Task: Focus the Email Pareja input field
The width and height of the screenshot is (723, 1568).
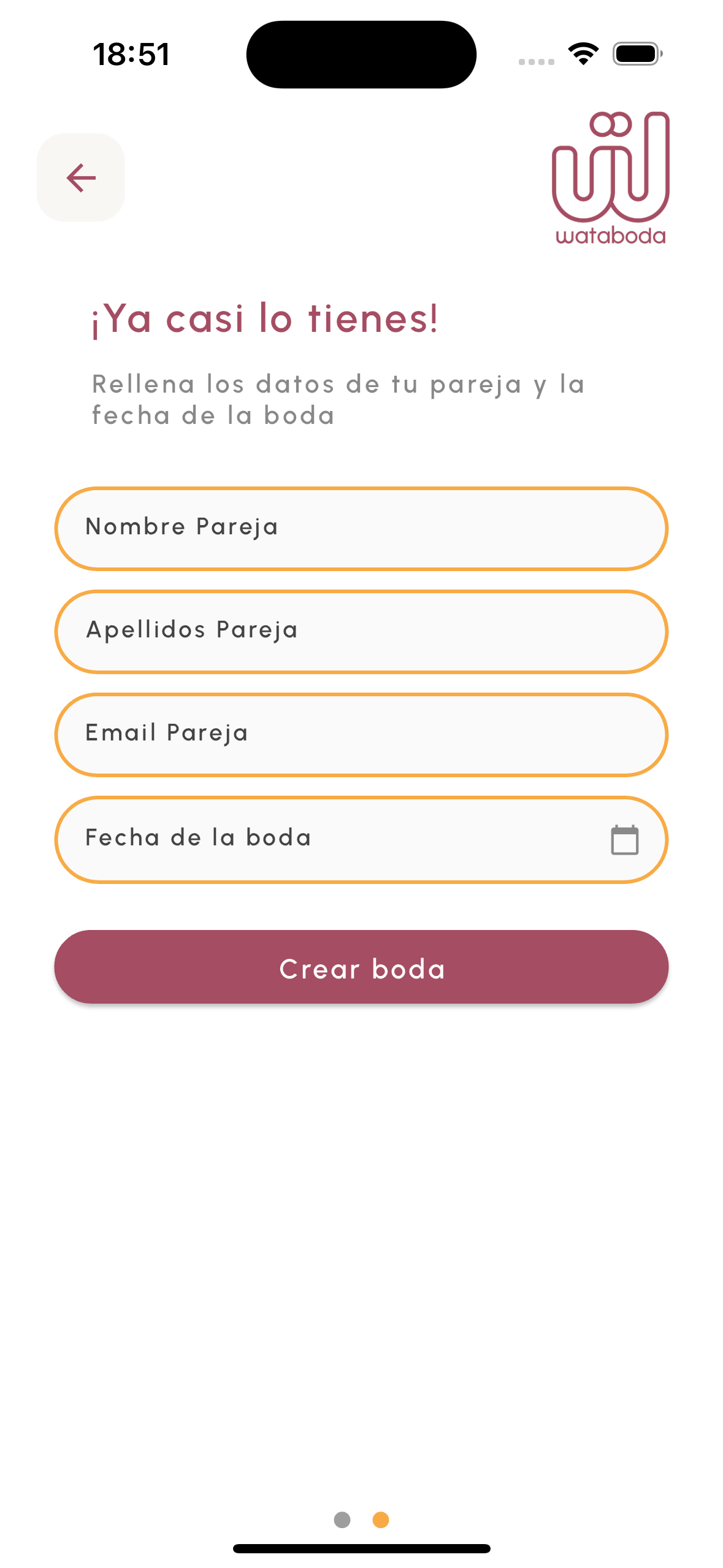Action: click(x=361, y=734)
